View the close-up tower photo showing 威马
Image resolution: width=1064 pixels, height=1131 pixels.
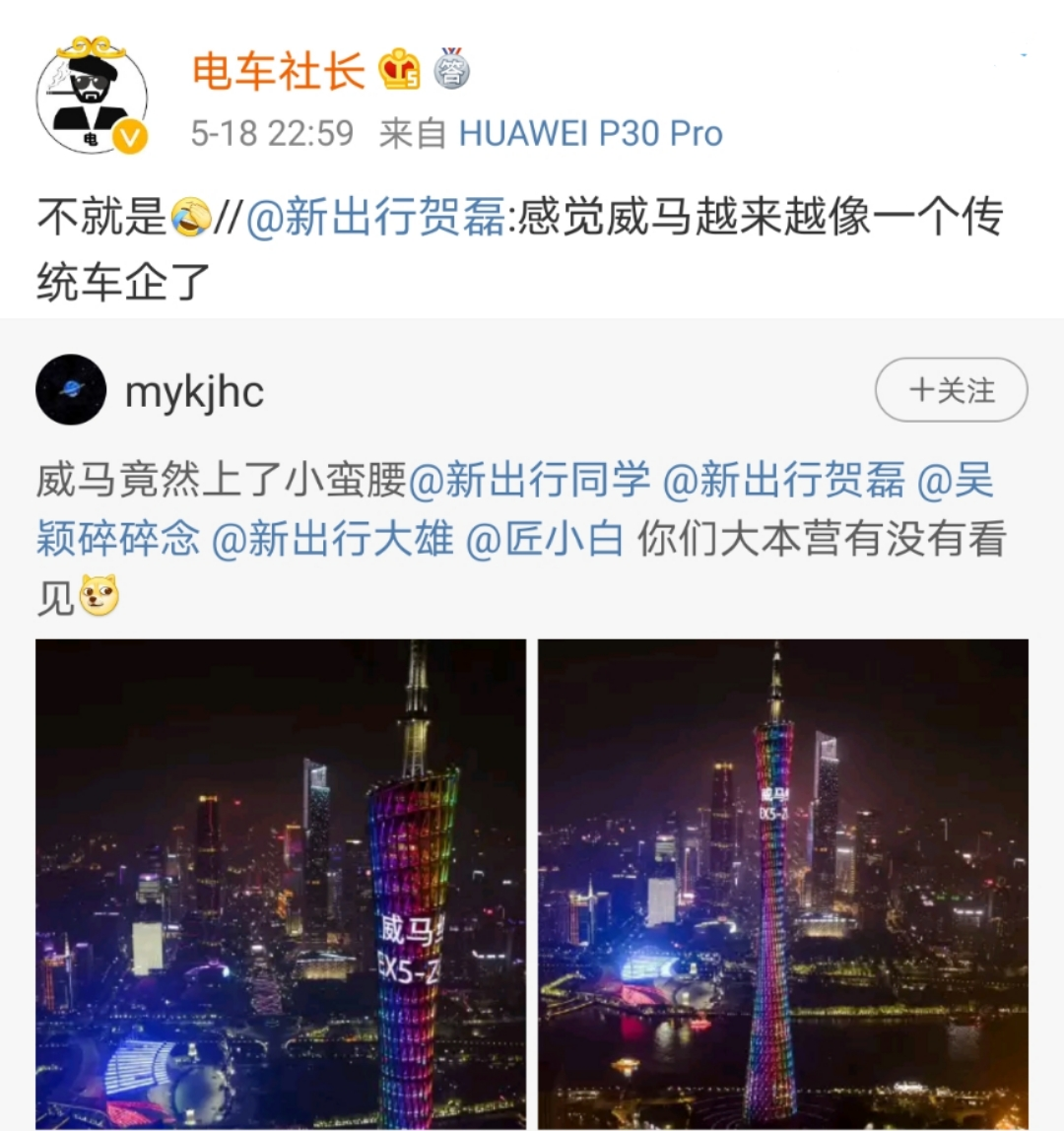click(x=281, y=884)
